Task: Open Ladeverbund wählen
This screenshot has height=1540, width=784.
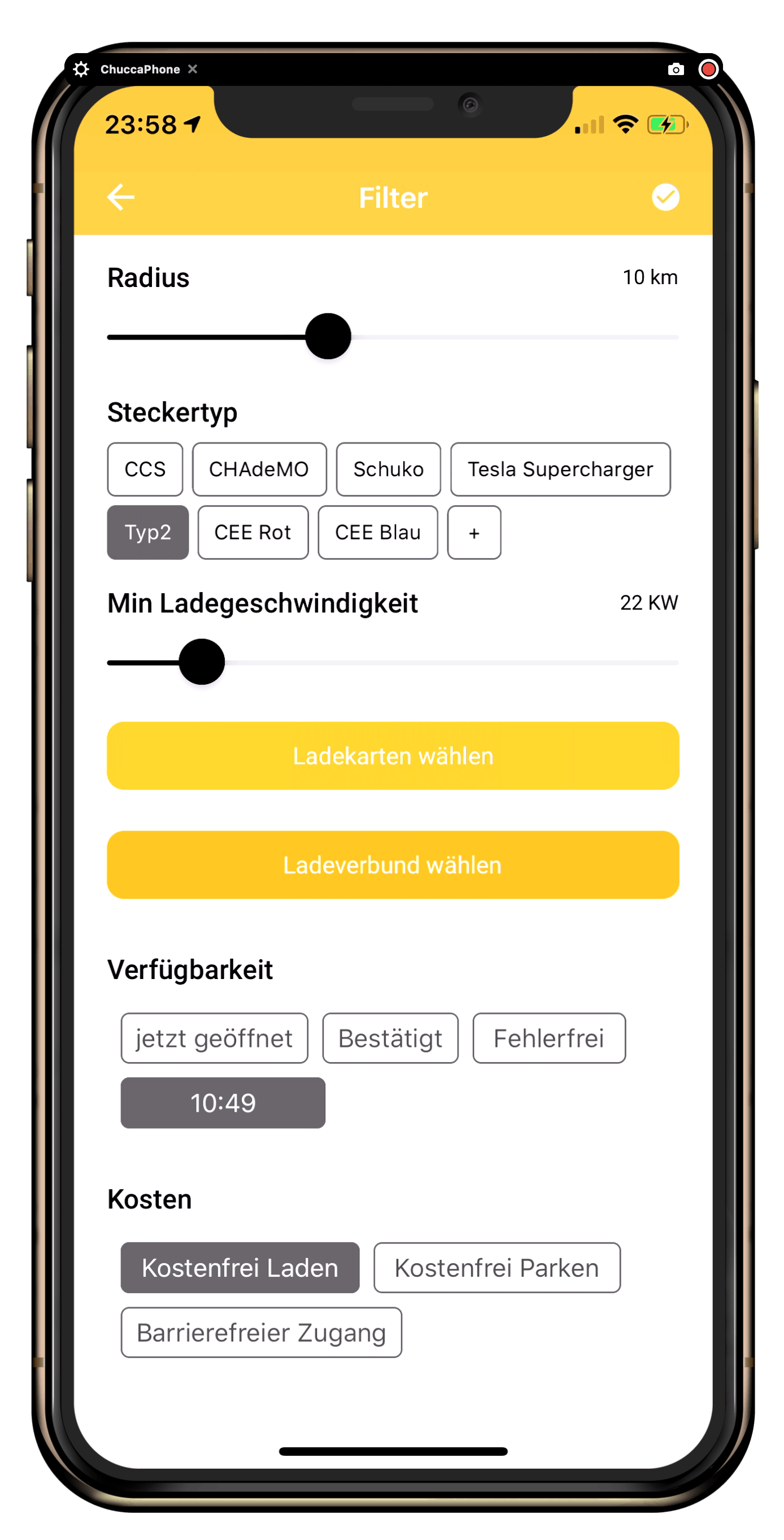Action: (393, 864)
